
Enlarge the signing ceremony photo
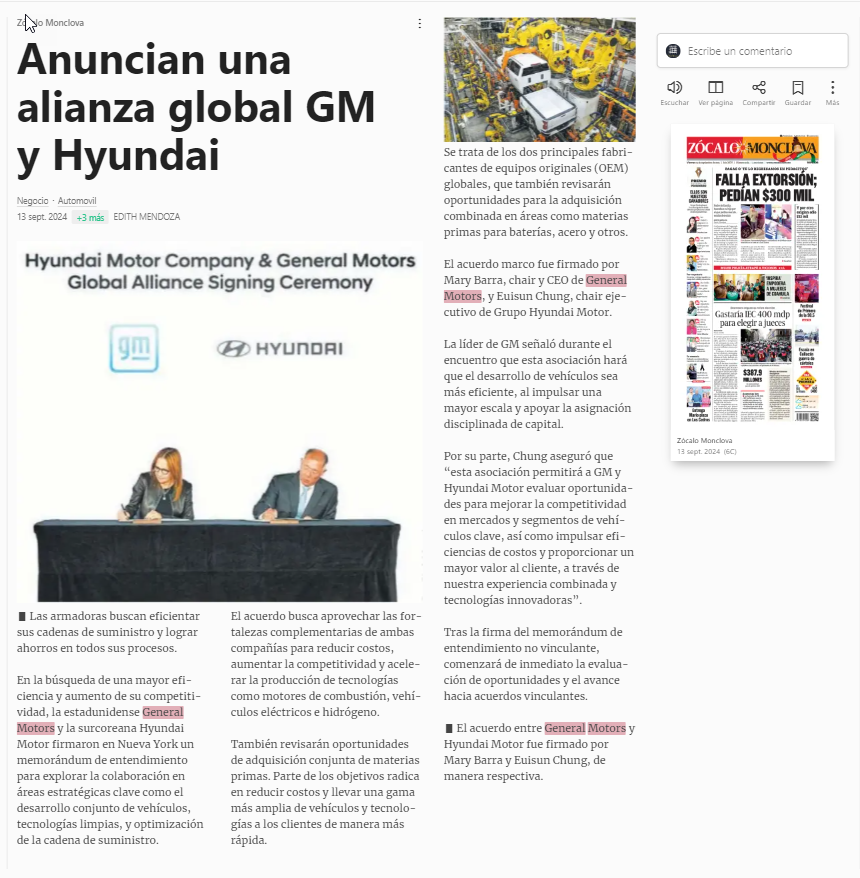[x=219, y=422]
